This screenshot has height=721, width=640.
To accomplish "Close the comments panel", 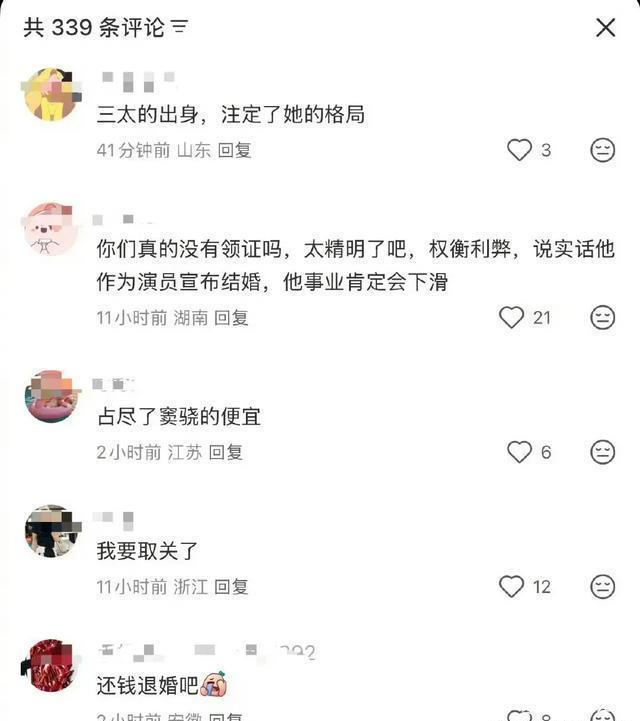I will [605, 28].
